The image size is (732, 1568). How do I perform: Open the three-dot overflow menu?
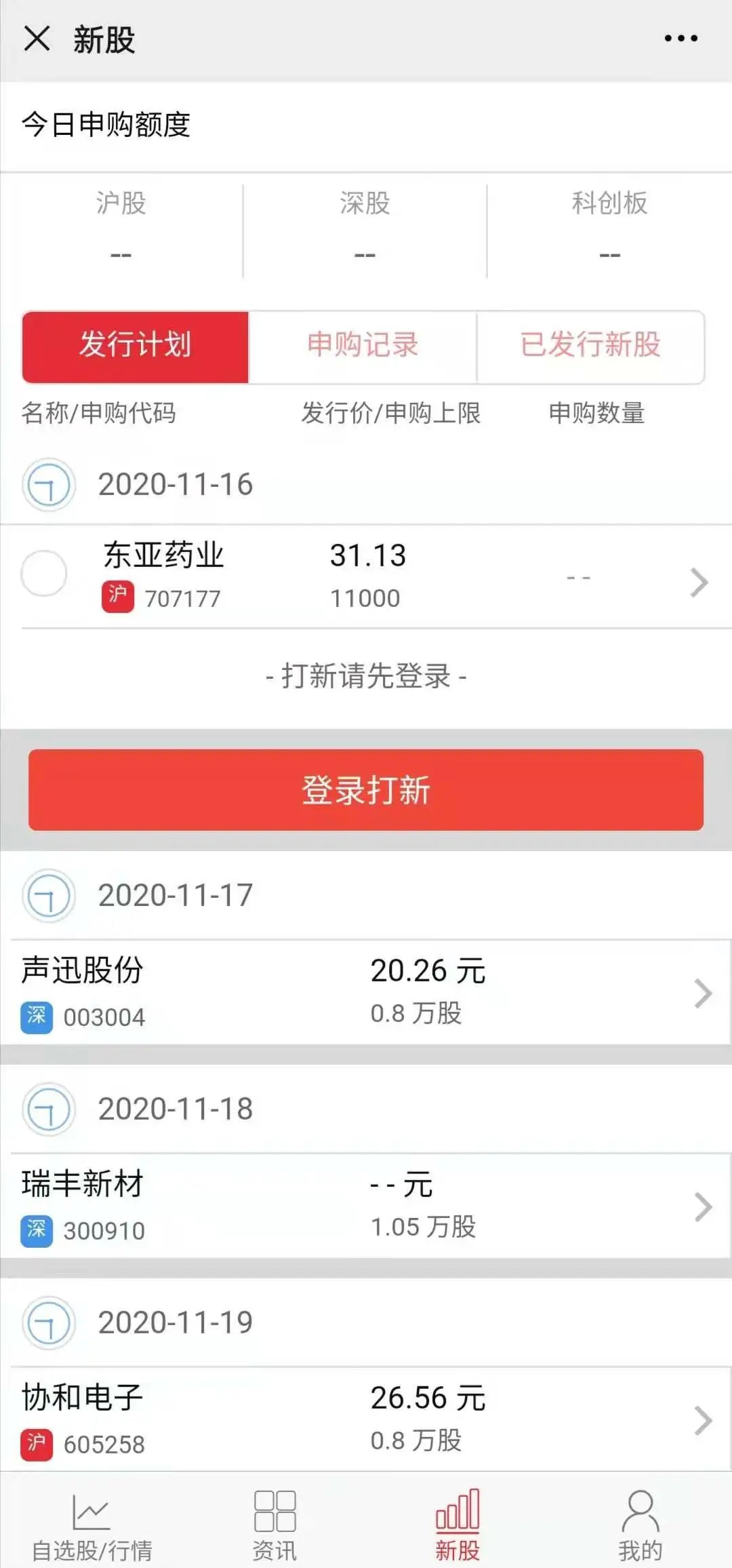click(x=680, y=39)
